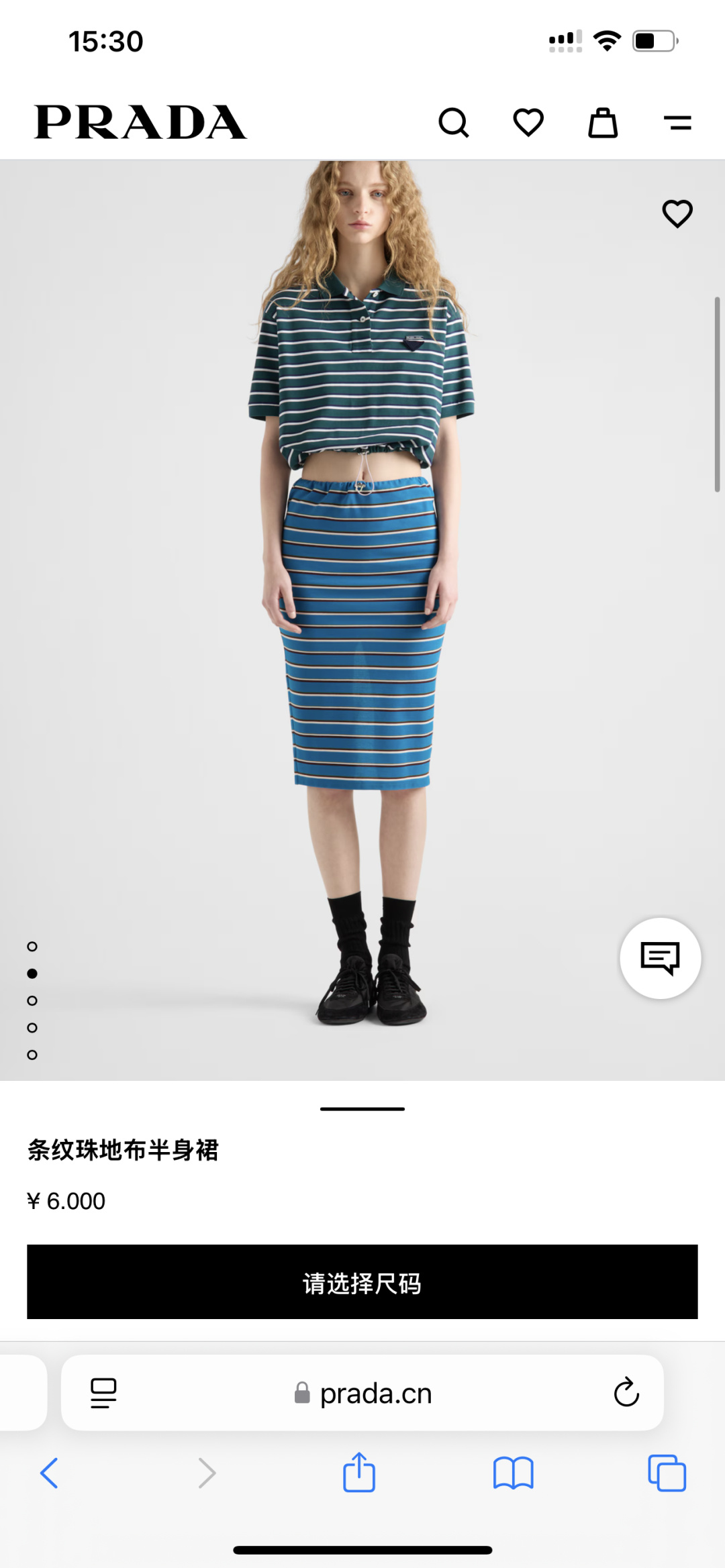The image size is (725, 1568).
Task: Tap the prada.cn address bar
Action: tap(376, 1394)
